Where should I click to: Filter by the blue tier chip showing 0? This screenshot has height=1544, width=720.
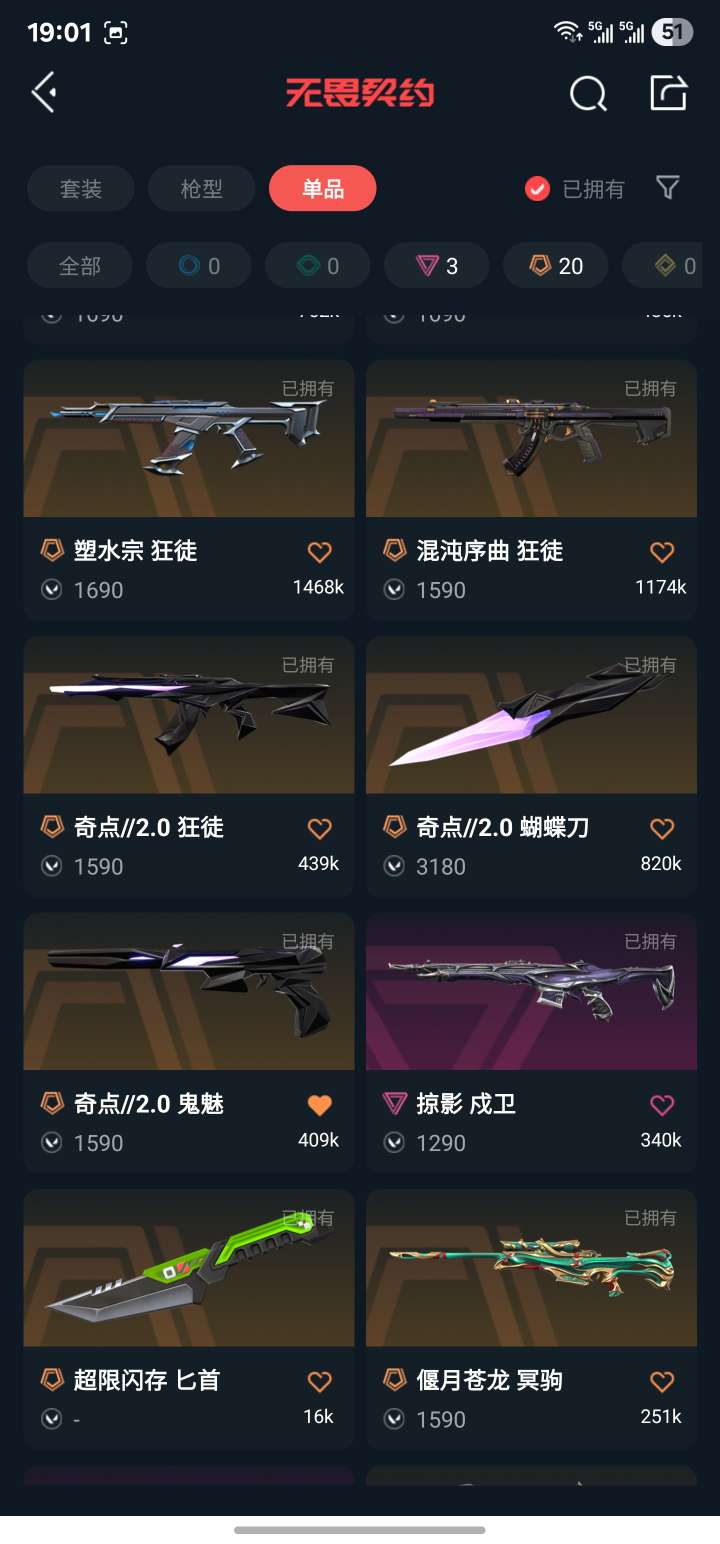click(x=199, y=266)
